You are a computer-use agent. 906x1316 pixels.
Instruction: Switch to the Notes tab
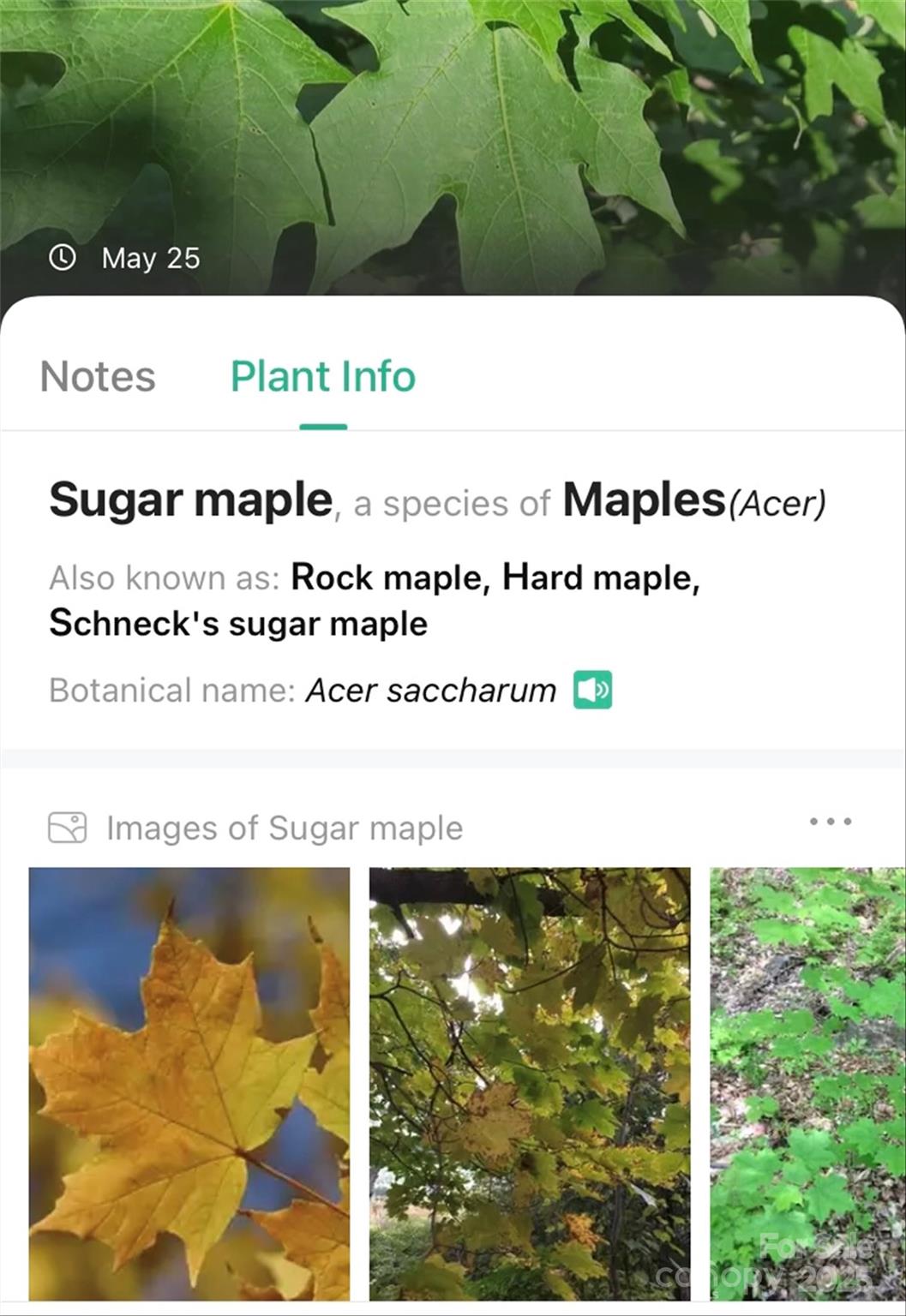[x=98, y=377]
